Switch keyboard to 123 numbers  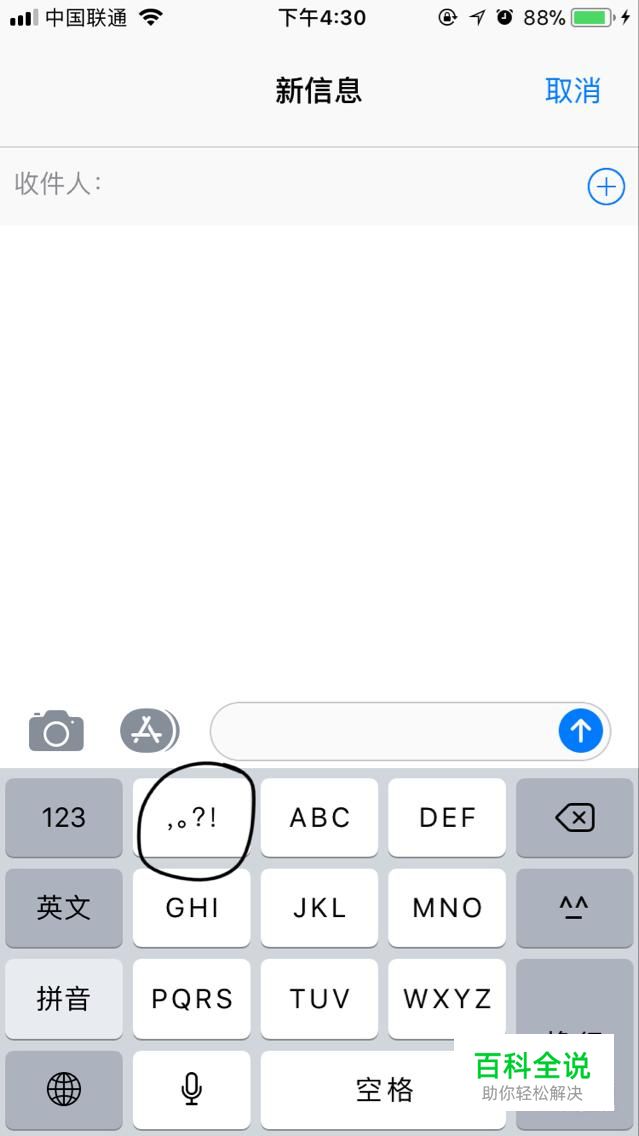click(64, 818)
